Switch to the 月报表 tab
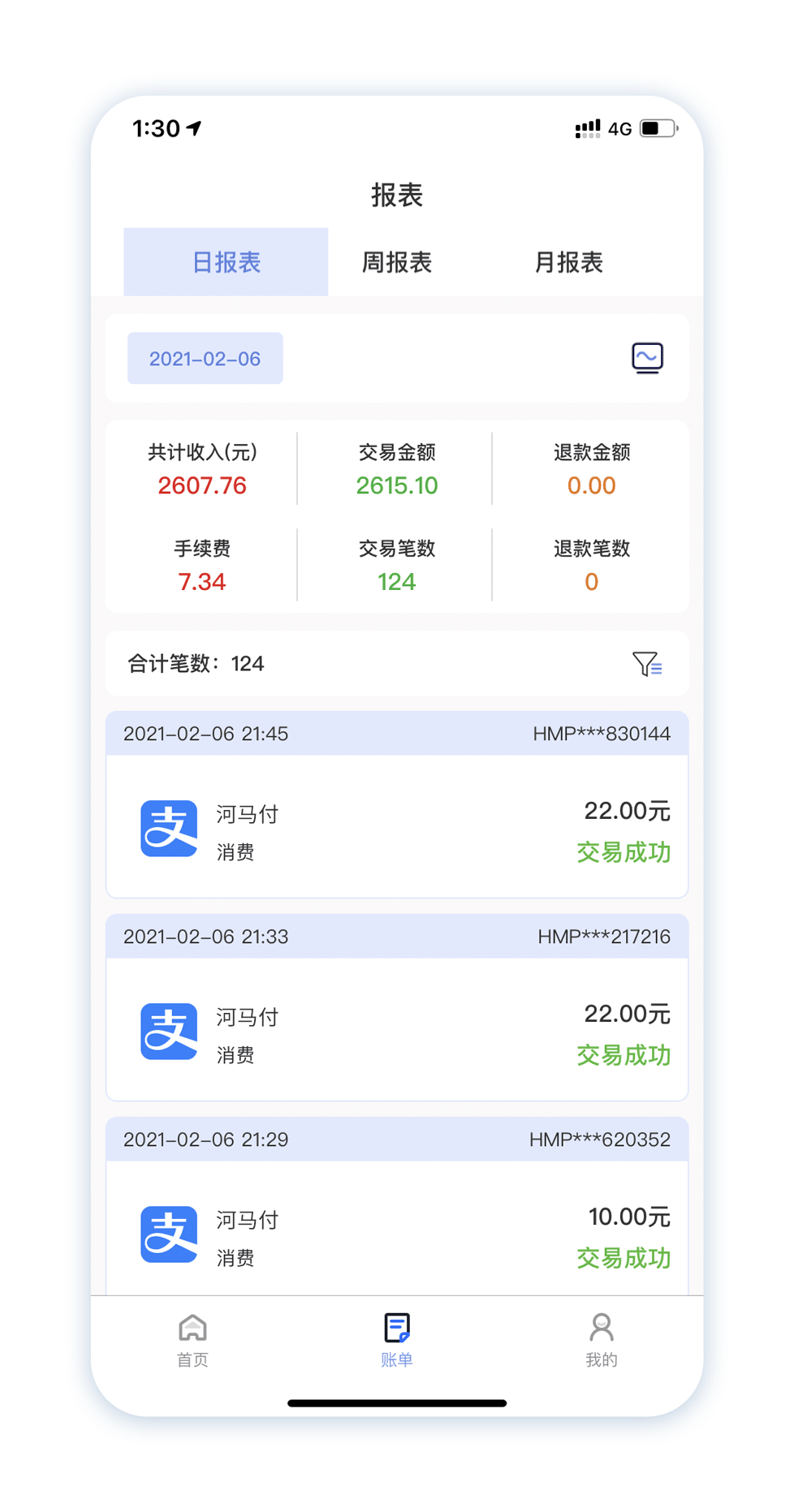The height and width of the screenshot is (1512, 794). [x=568, y=262]
